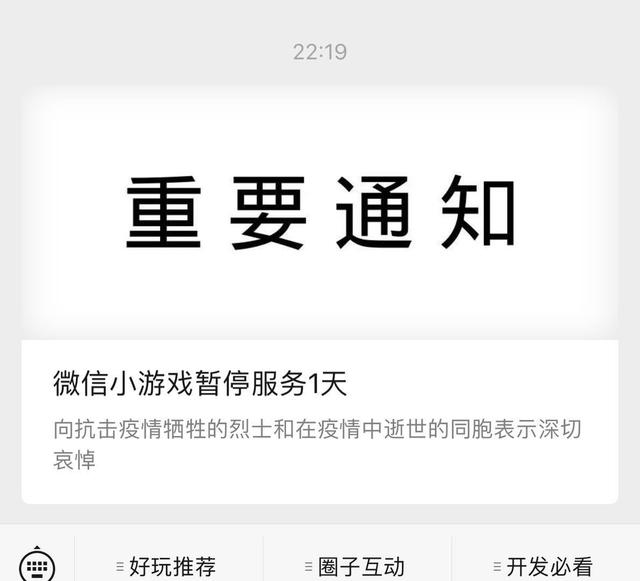Open the 圈子互动 menu
This screenshot has width=640, height=581.
click(355, 567)
